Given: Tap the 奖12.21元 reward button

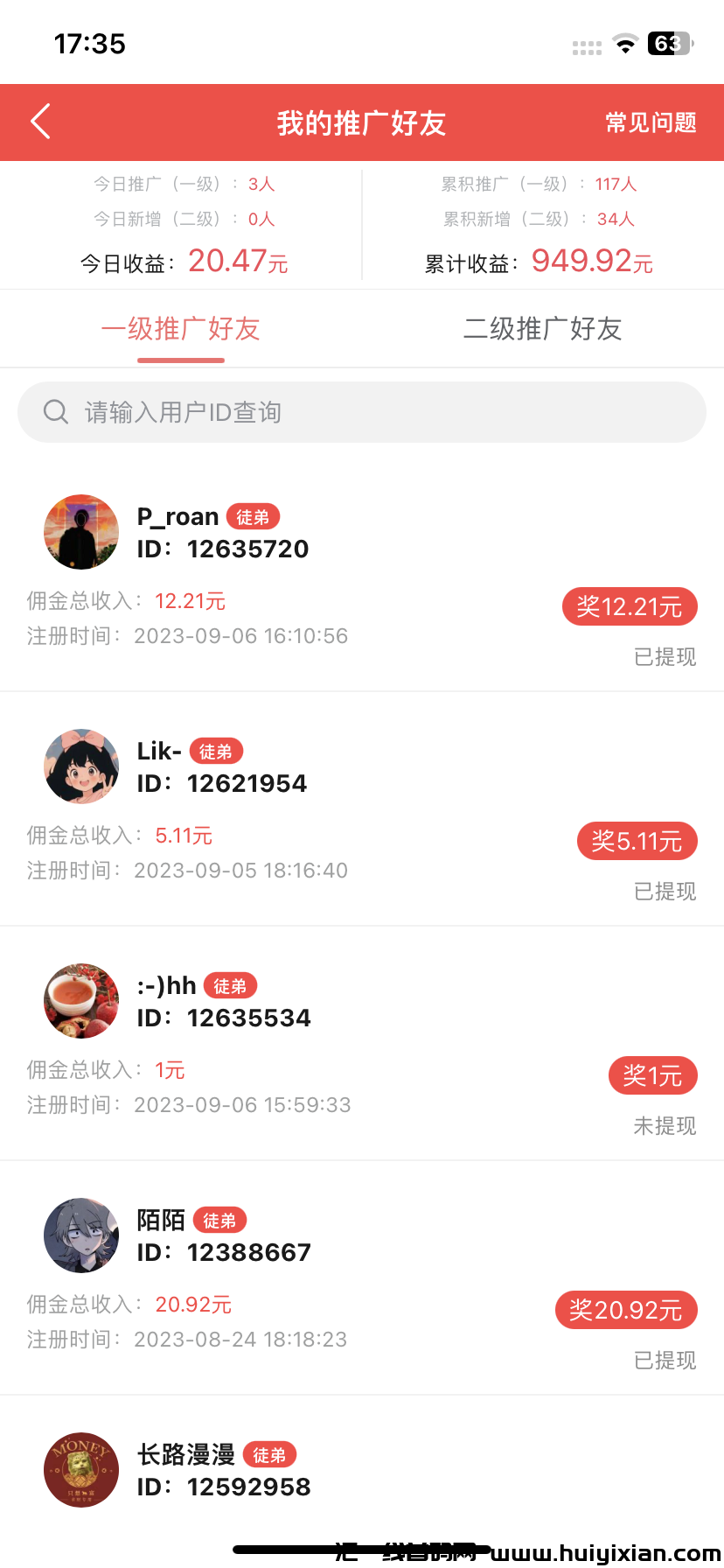Looking at the screenshot, I should tap(629, 605).
